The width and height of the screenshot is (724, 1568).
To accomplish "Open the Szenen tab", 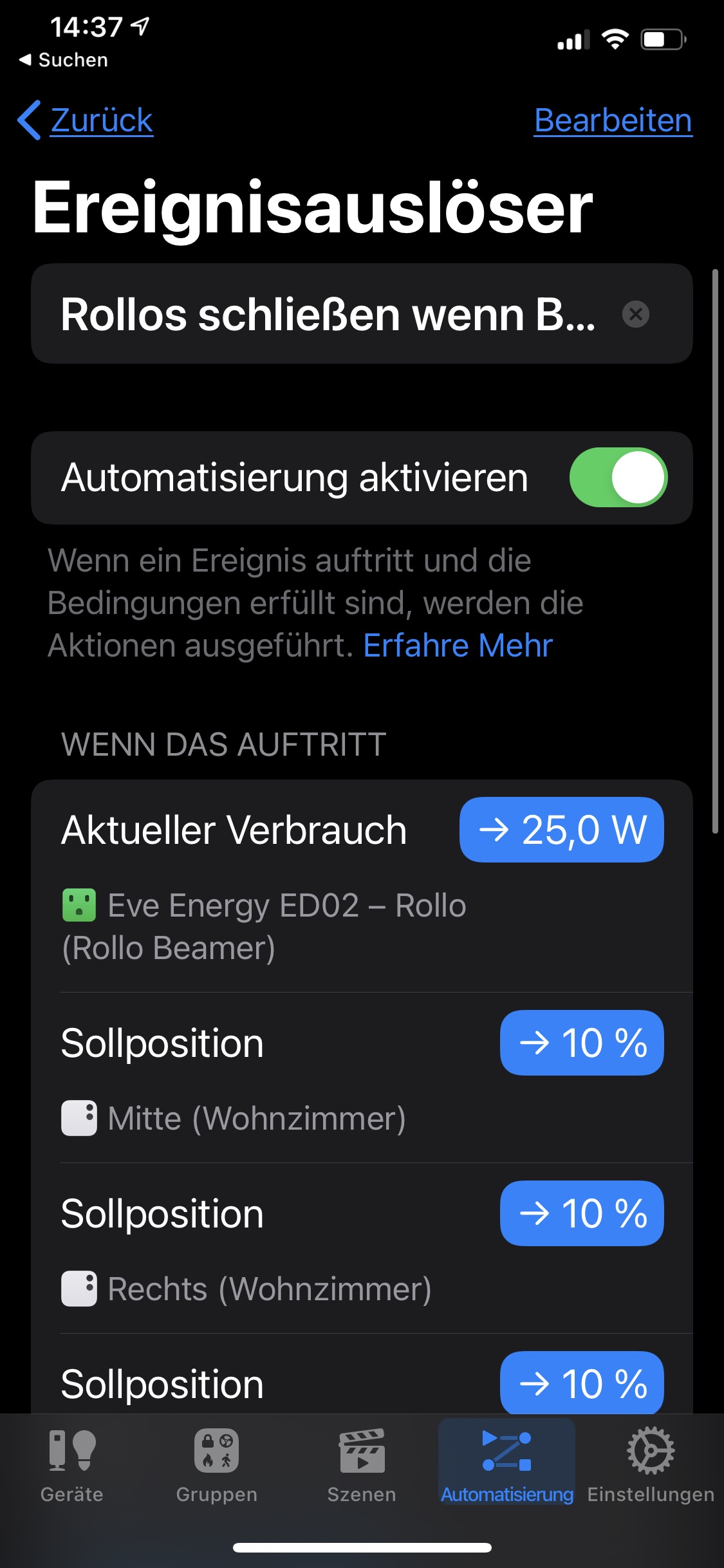I will click(362, 1462).
